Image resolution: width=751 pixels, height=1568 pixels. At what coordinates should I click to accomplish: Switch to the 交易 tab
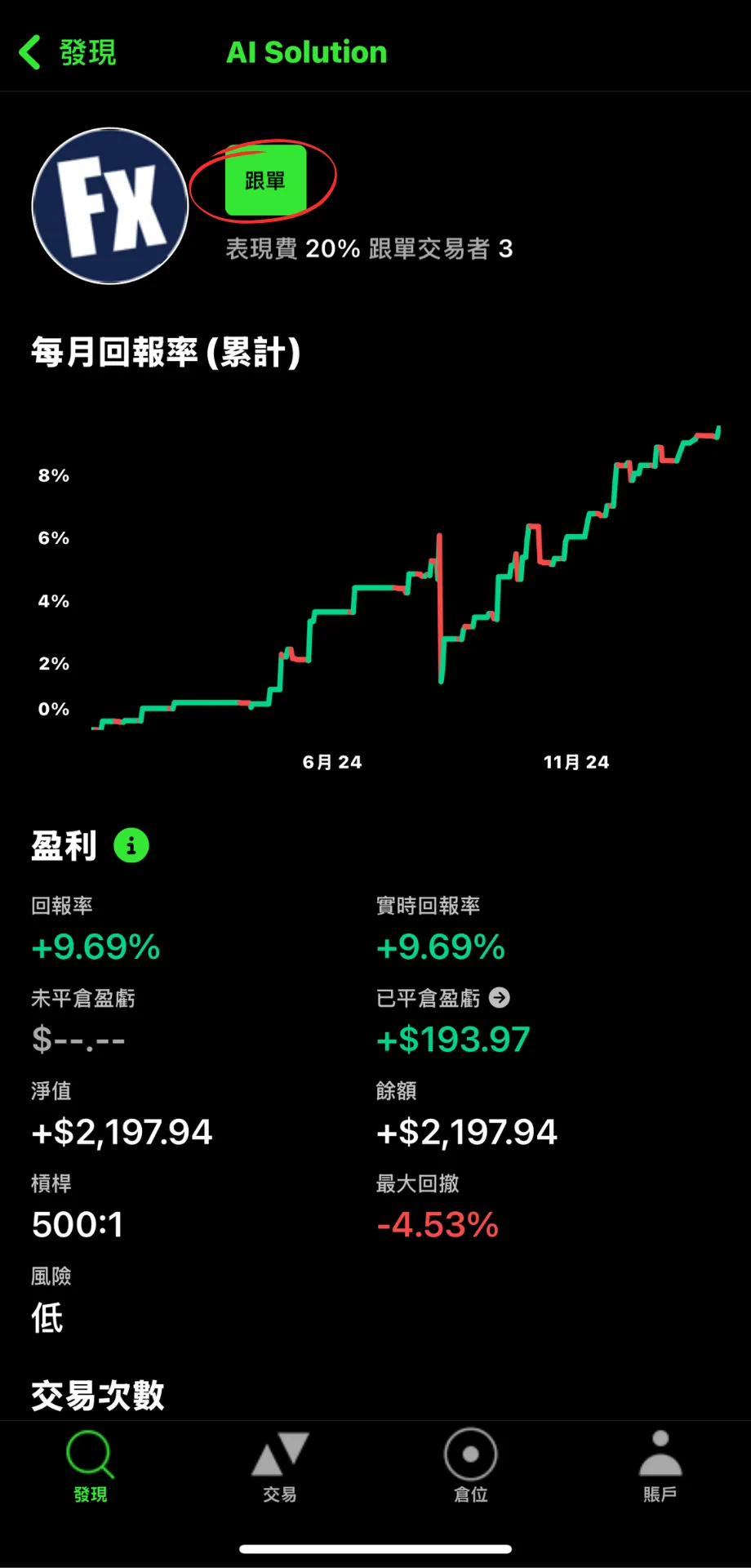(280, 1467)
